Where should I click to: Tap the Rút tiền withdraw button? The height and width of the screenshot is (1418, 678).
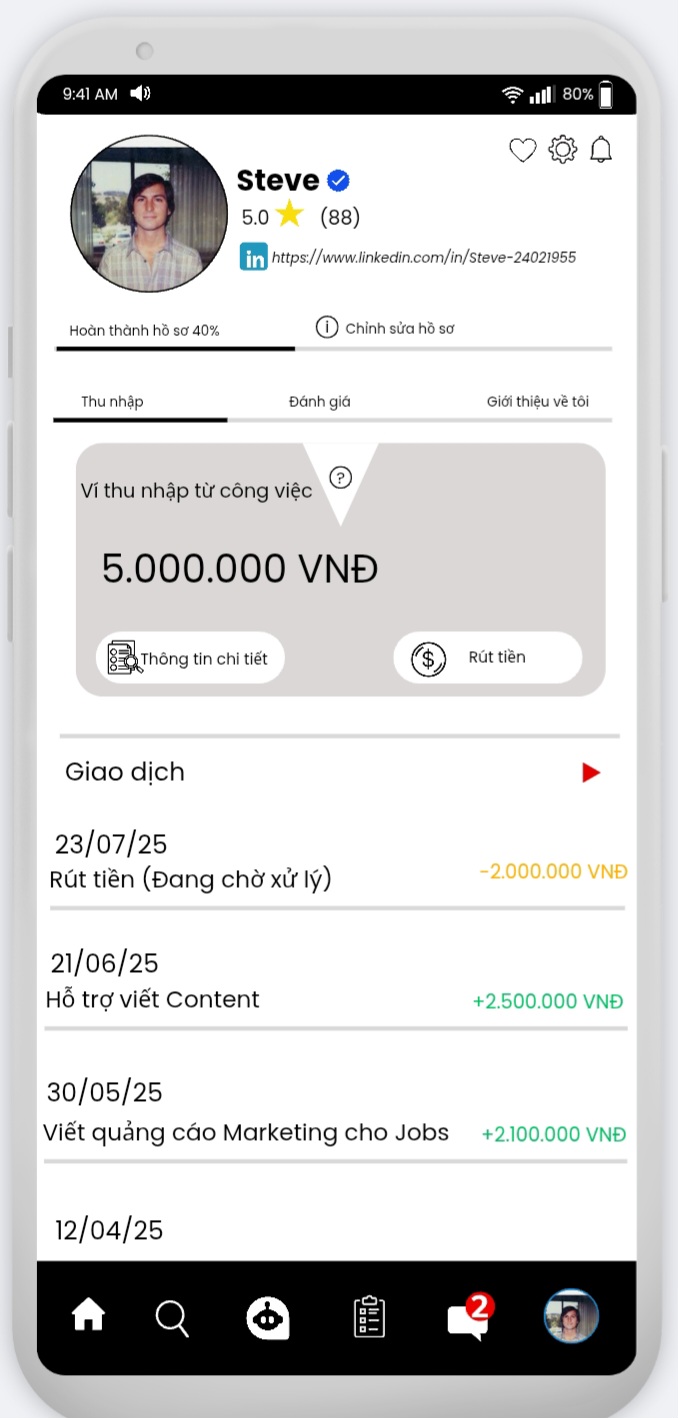click(487, 658)
